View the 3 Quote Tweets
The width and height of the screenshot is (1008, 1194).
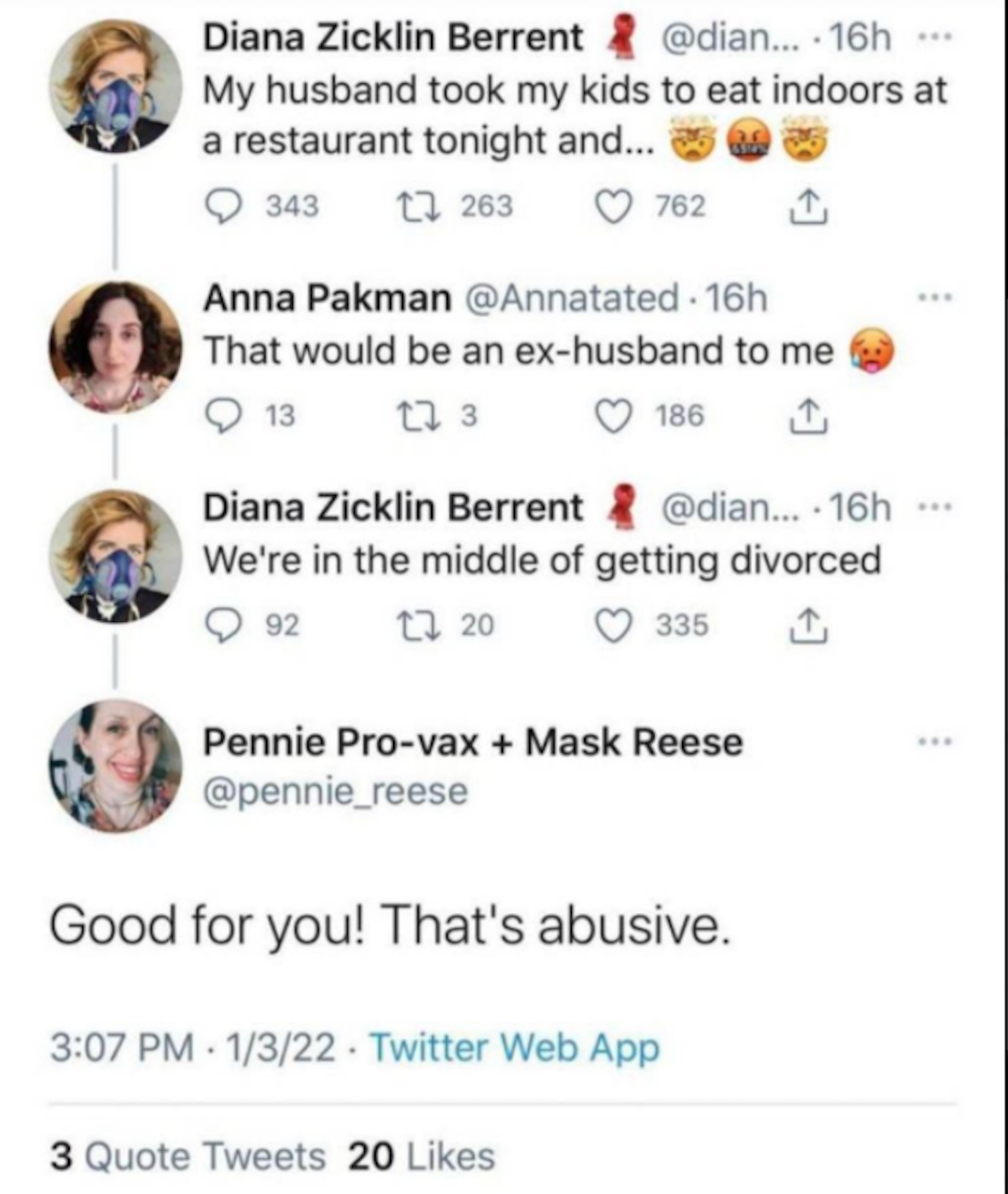[187, 1157]
